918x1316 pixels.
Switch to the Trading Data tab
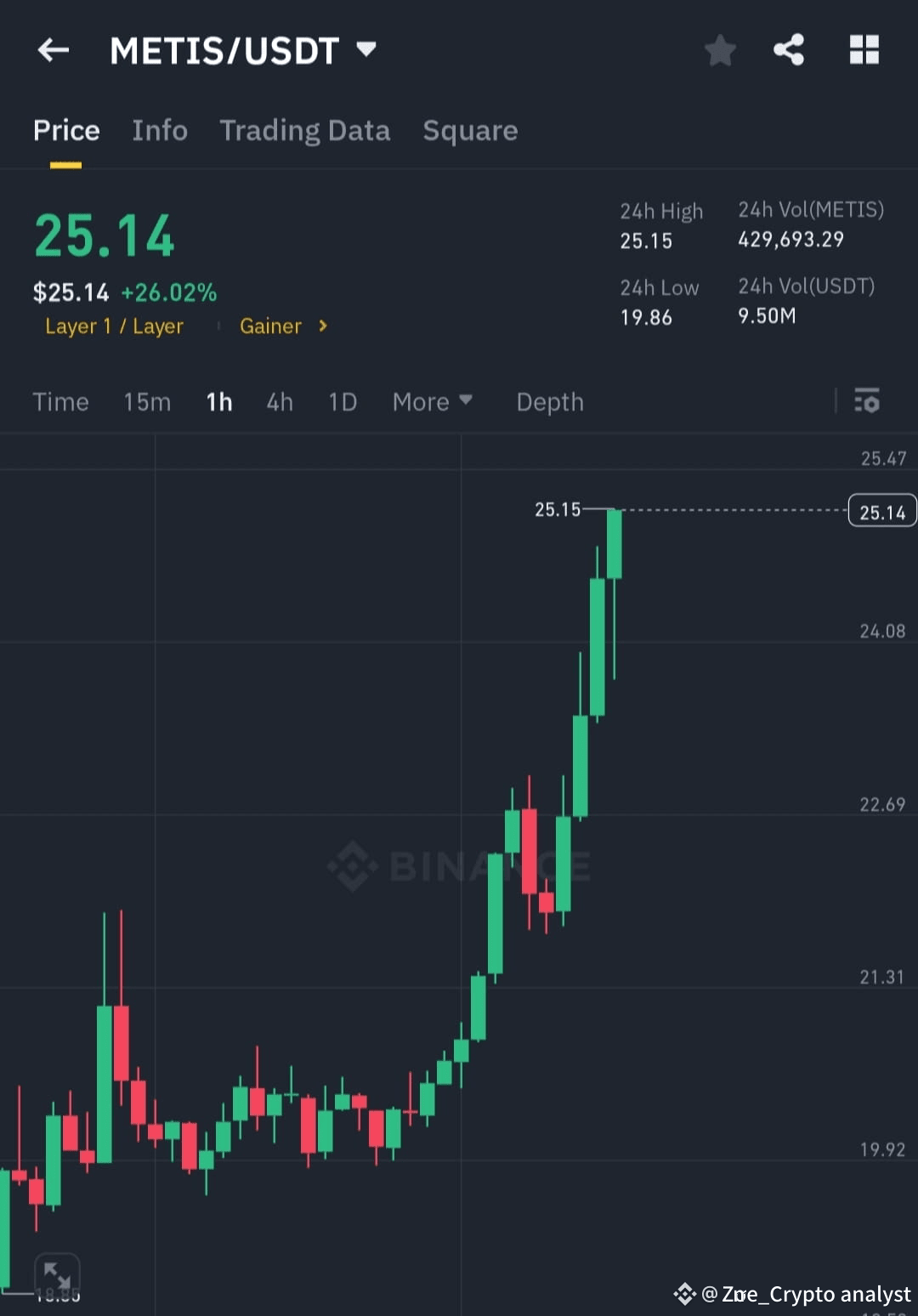pos(304,130)
